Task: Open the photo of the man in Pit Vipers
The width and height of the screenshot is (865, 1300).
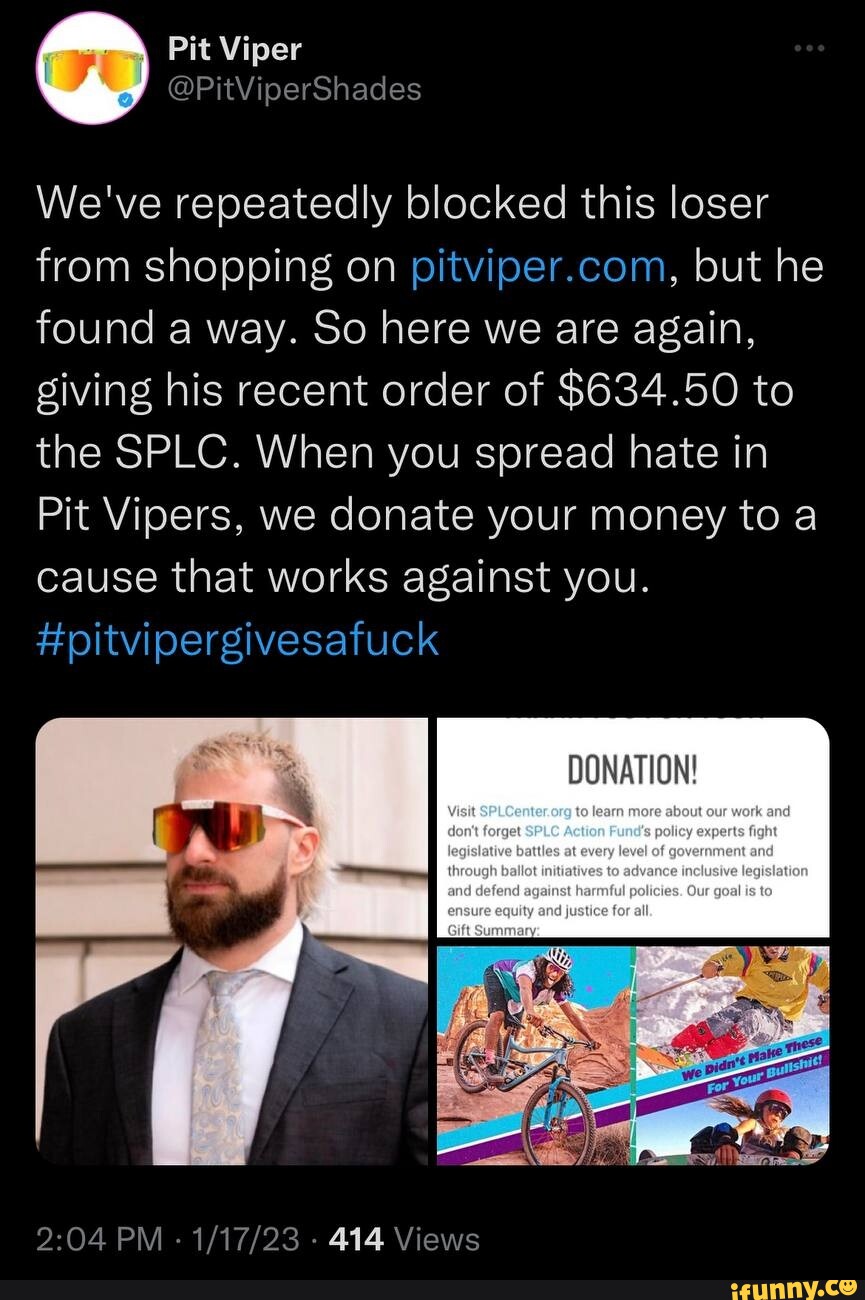Action: pyautogui.click(x=232, y=940)
